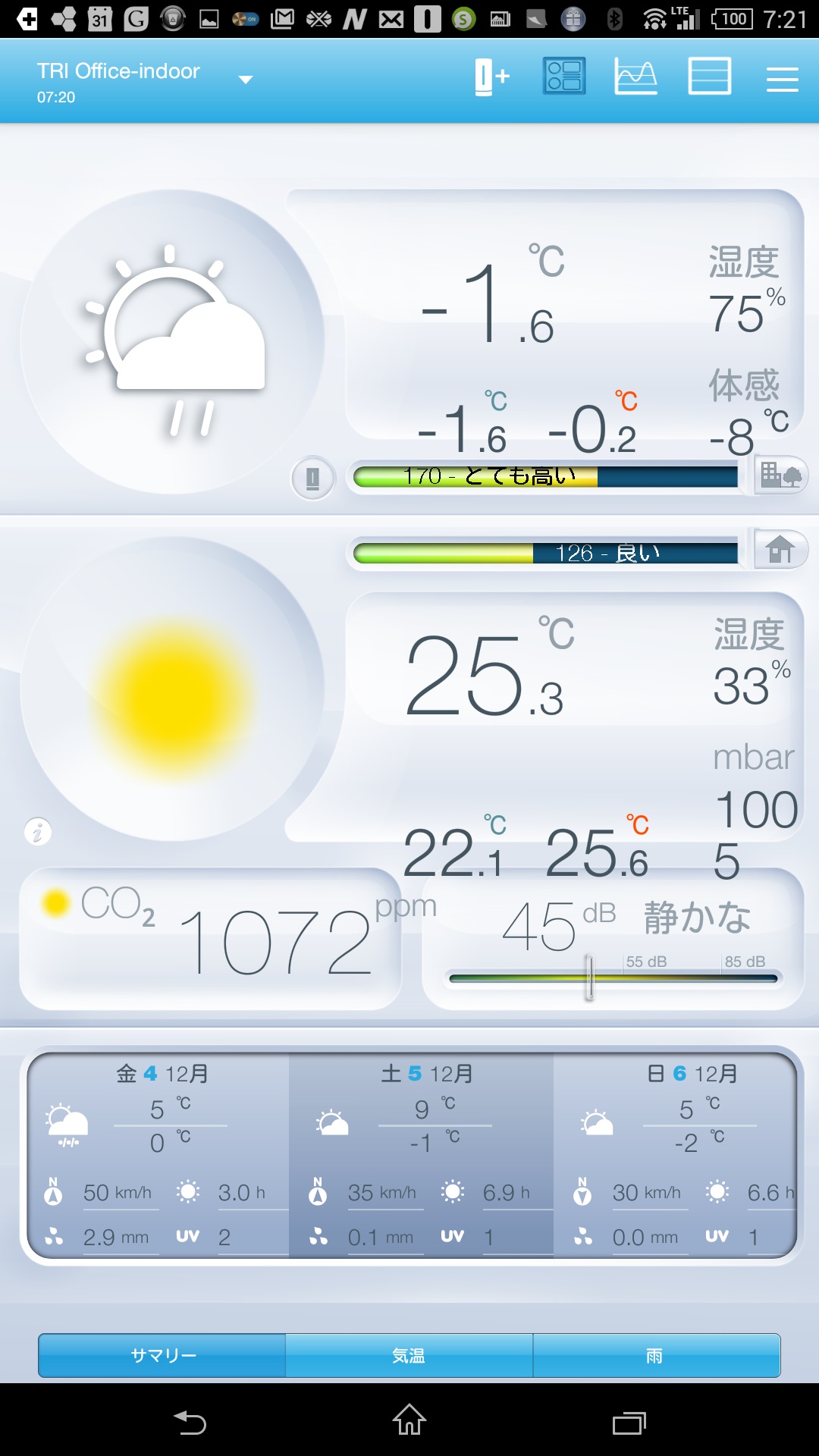The image size is (819, 1456).
Task: Switch to the 気温 tab
Action: point(409,1355)
